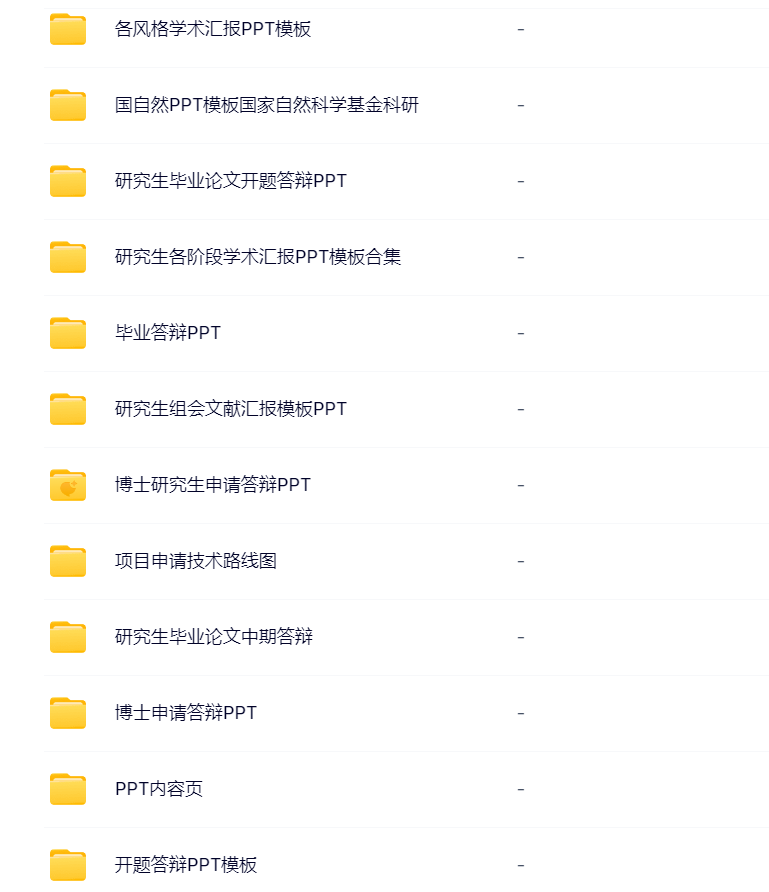
Task: Open the 博士研究生申请答辩PPT folder
Action: pos(213,486)
